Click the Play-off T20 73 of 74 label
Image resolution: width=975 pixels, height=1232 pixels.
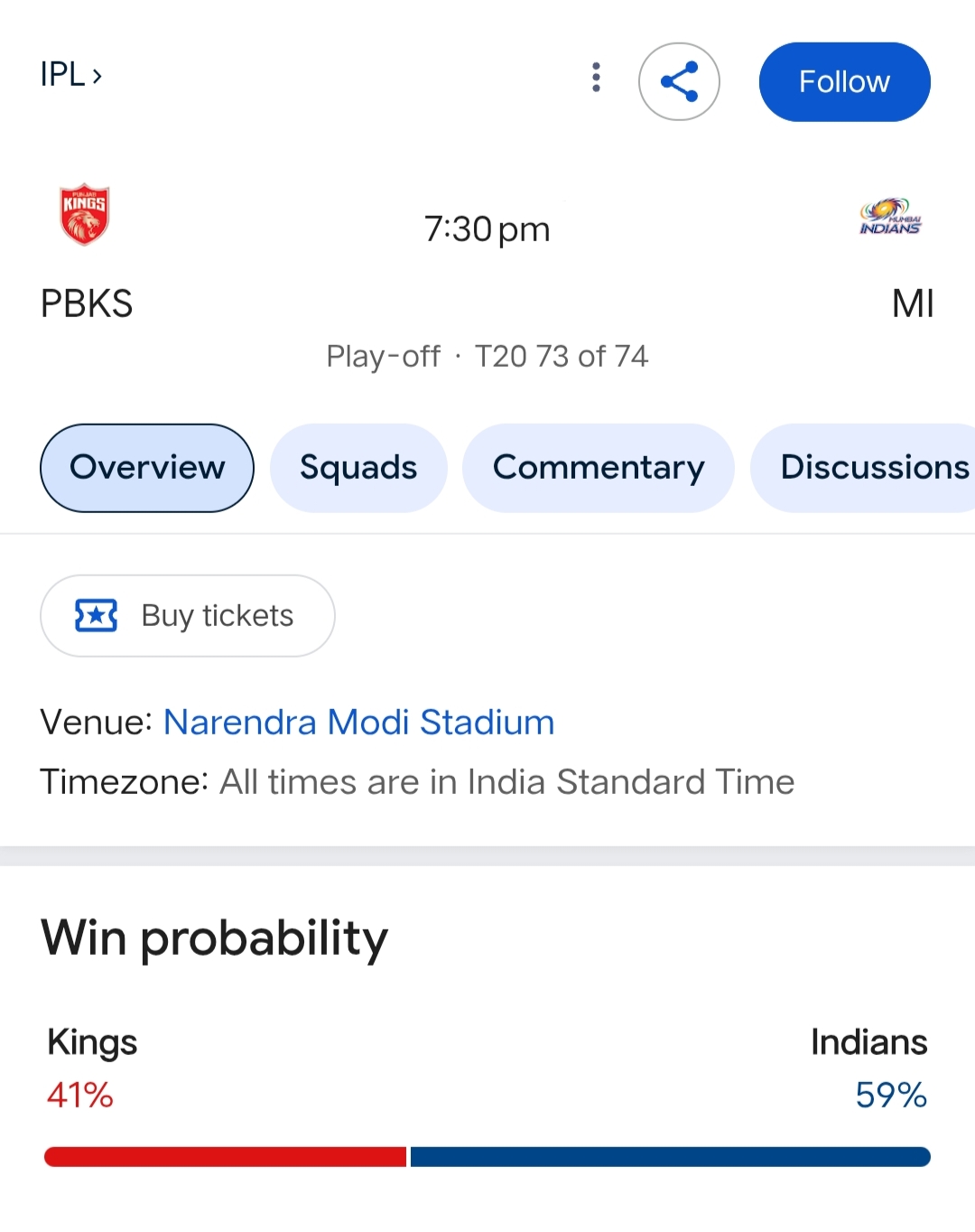[x=487, y=356]
